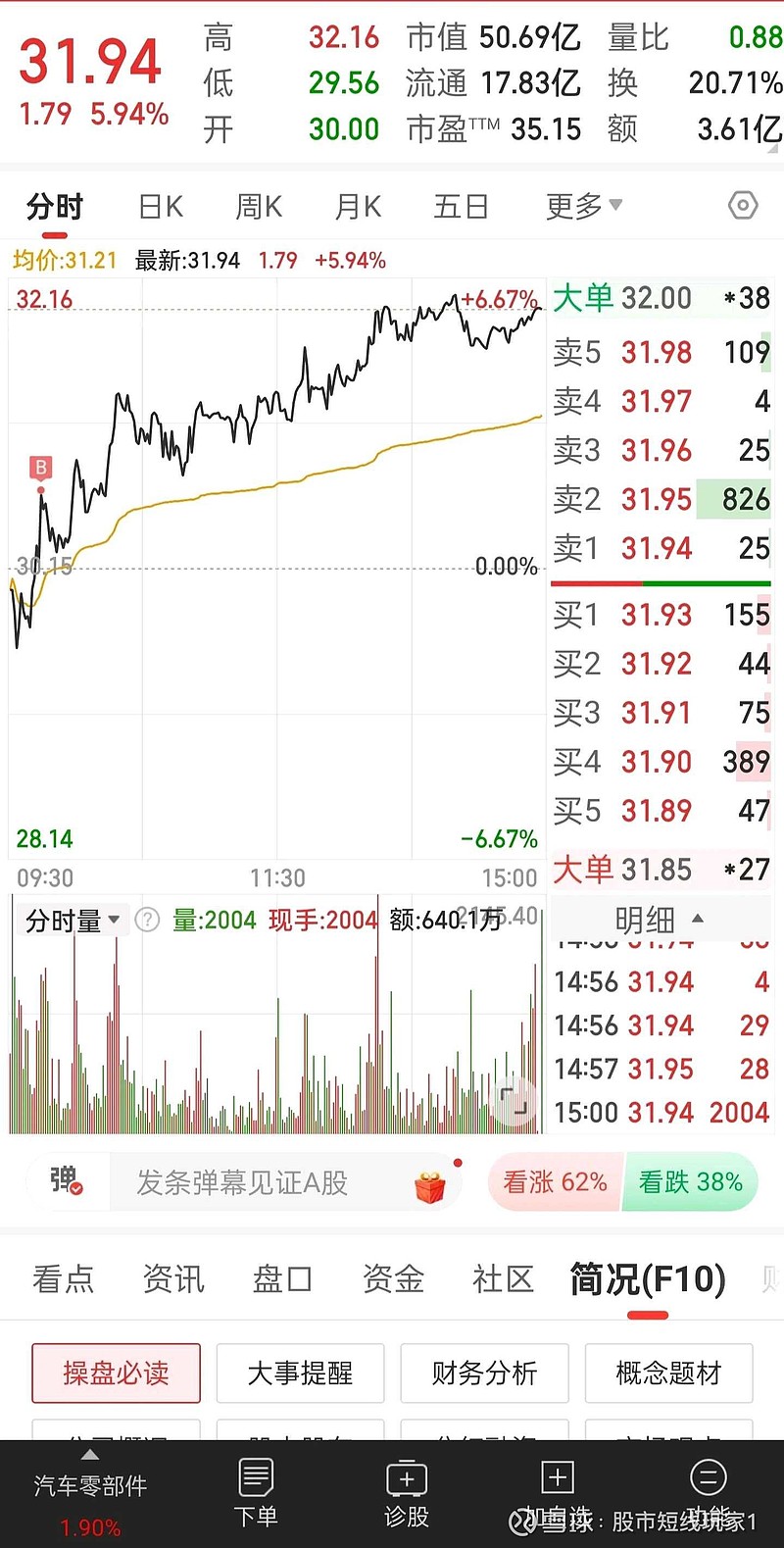Open the 分时量 indicator dropdown
The image size is (784, 1548).
(73, 921)
